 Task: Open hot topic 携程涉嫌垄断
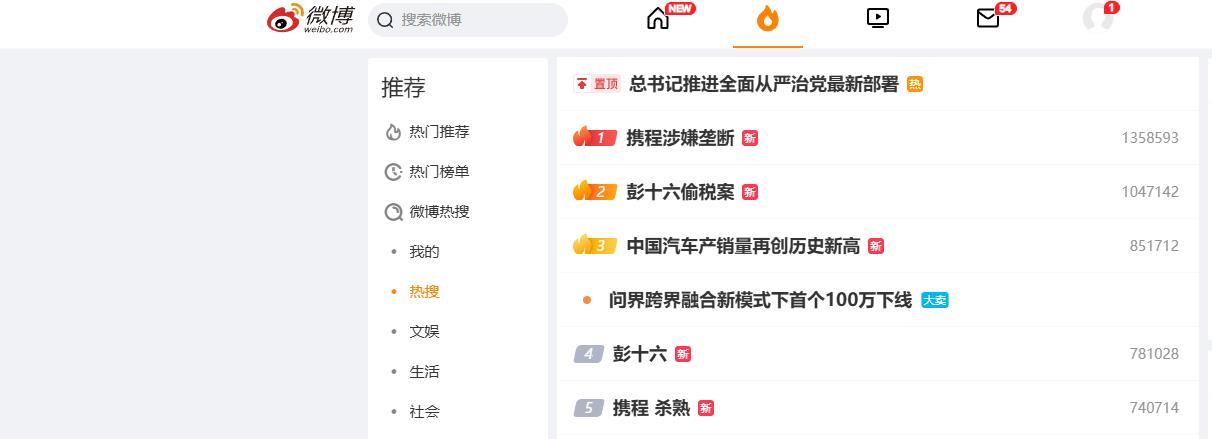point(679,138)
